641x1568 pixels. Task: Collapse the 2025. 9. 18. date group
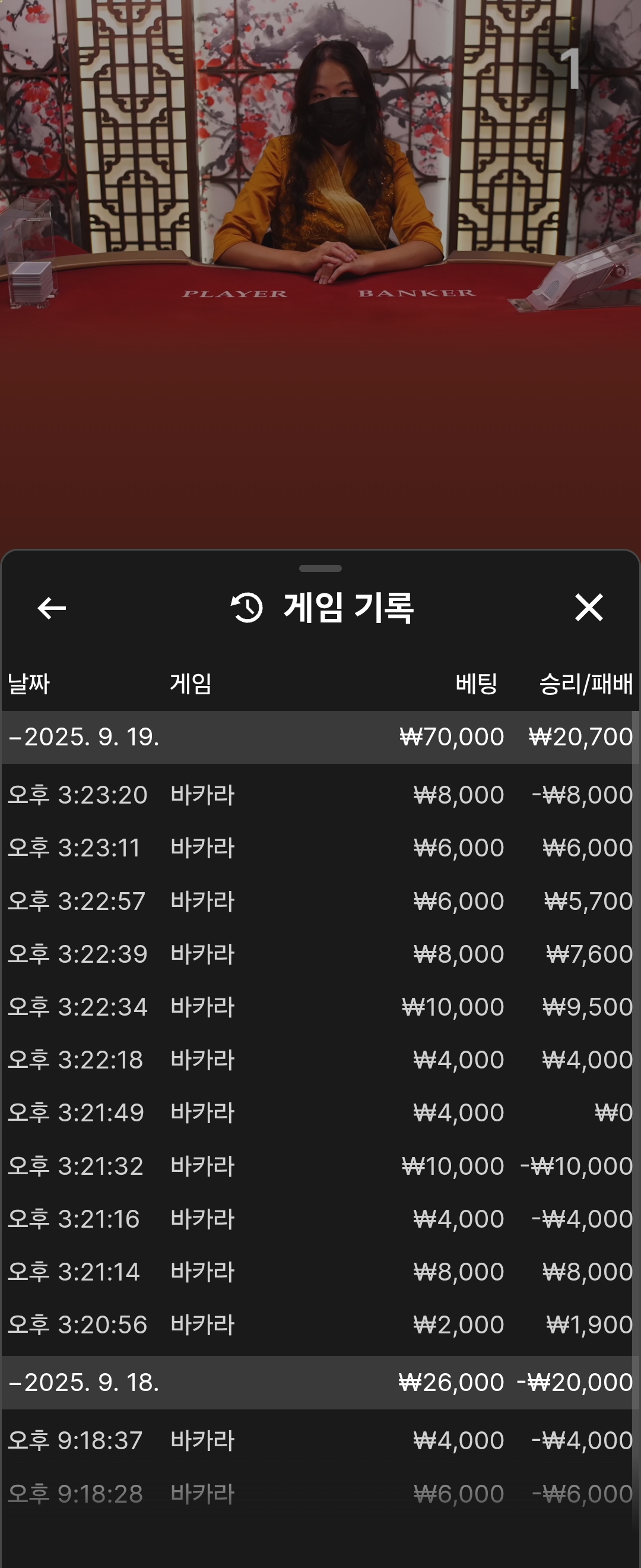click(84, 1382)
